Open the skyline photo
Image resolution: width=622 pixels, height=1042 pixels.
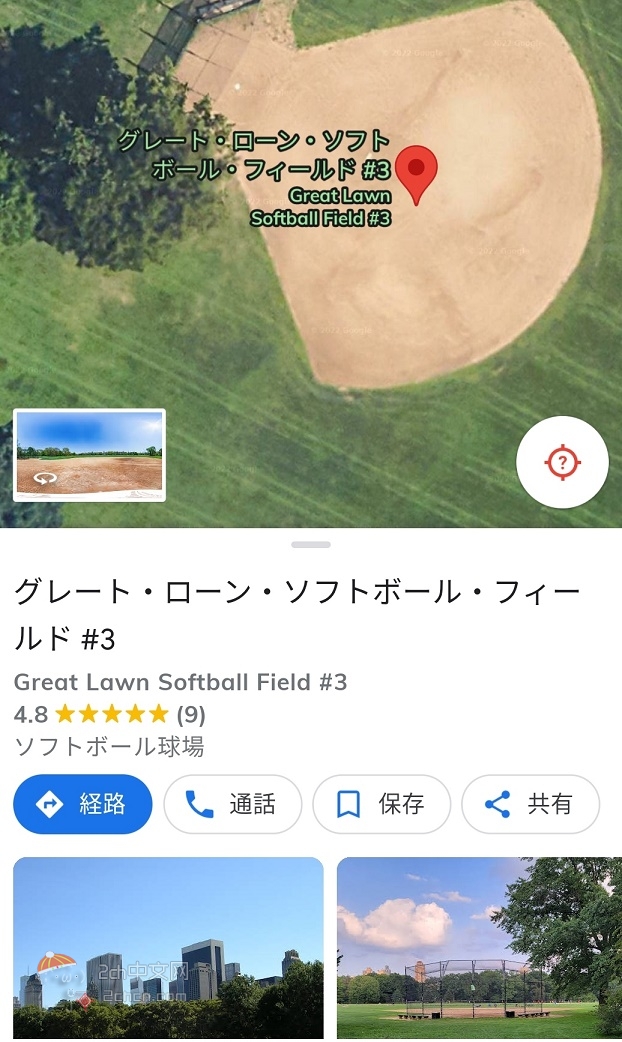tap(168, 948)
